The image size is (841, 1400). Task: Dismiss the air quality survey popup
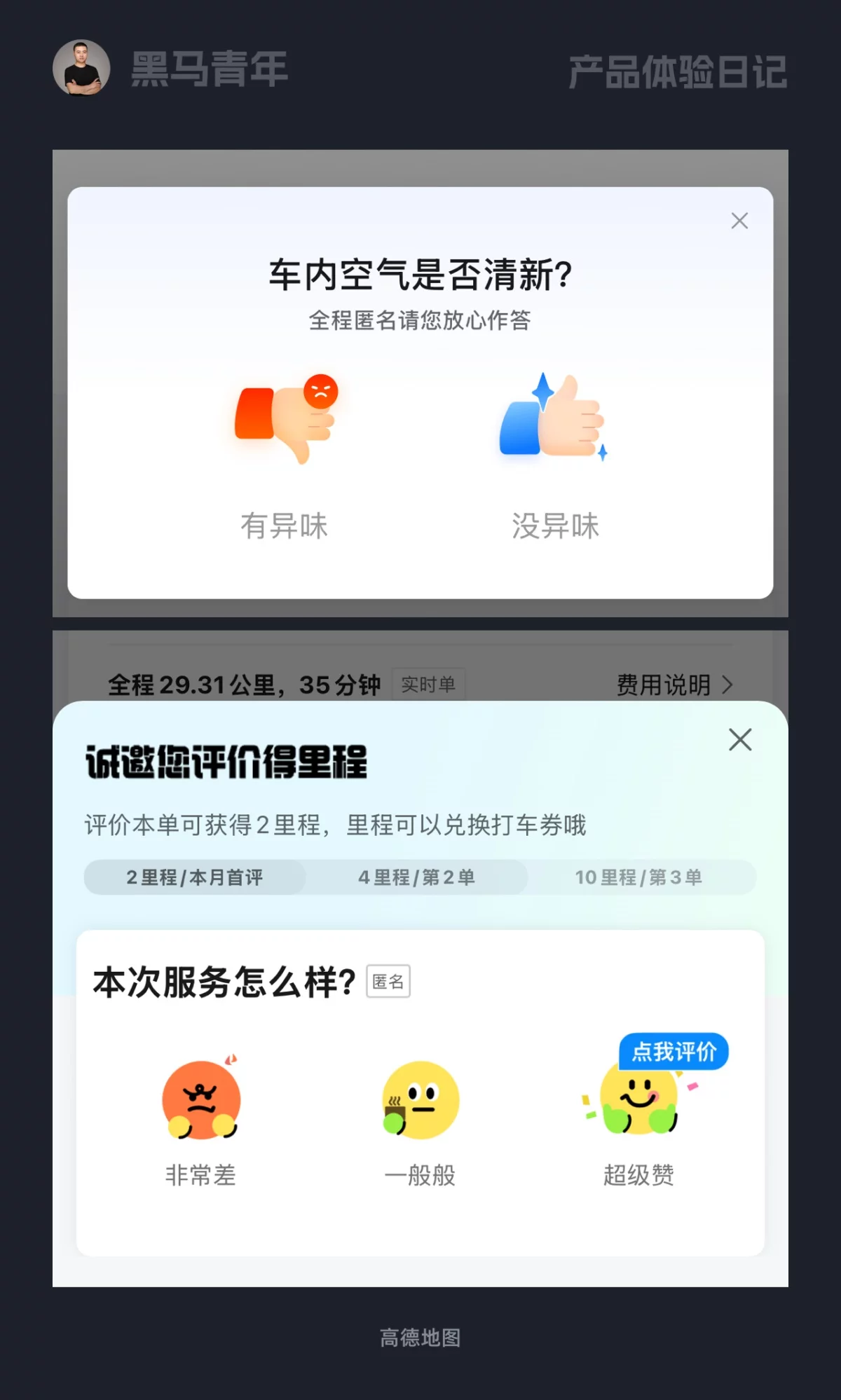point(739,221)
